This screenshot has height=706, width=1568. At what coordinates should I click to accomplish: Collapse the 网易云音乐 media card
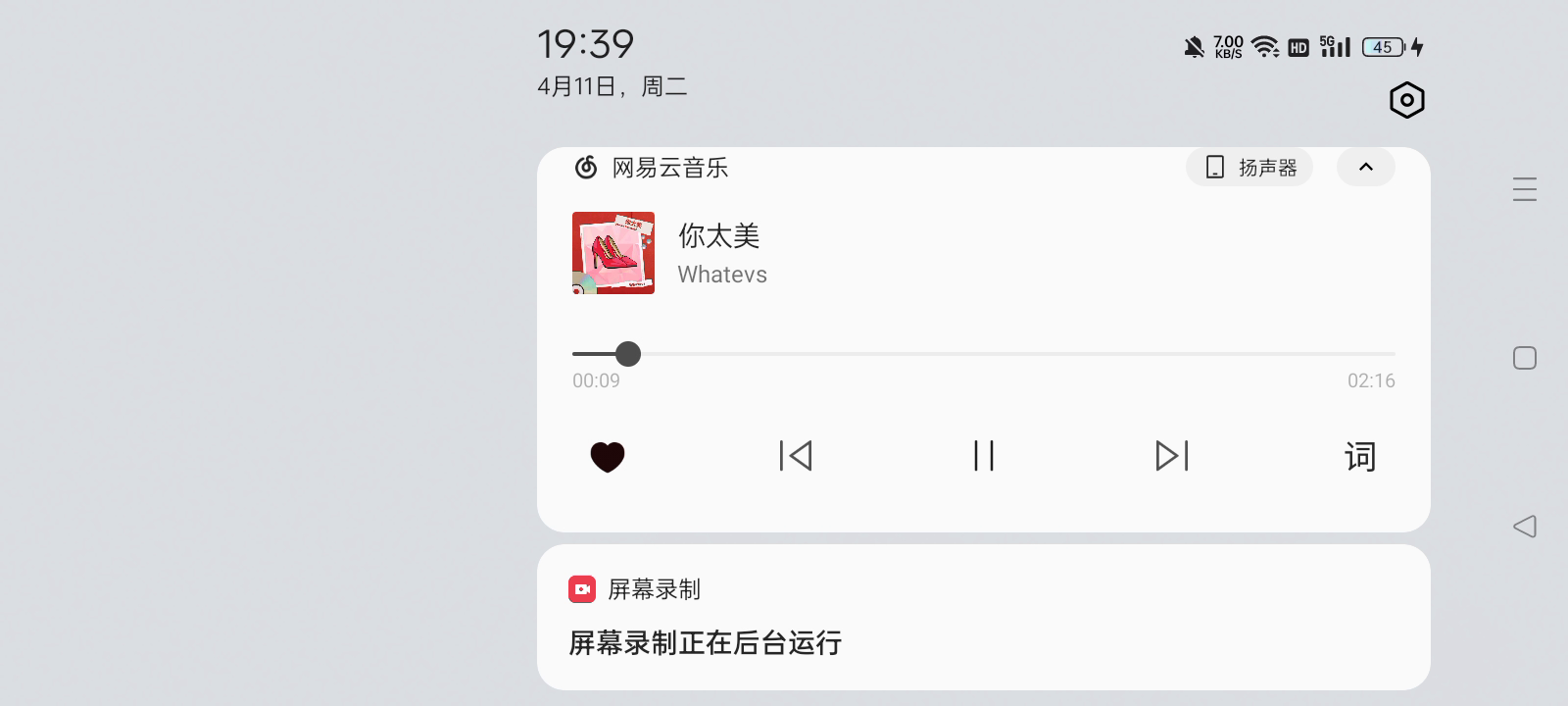[1365, 168]
